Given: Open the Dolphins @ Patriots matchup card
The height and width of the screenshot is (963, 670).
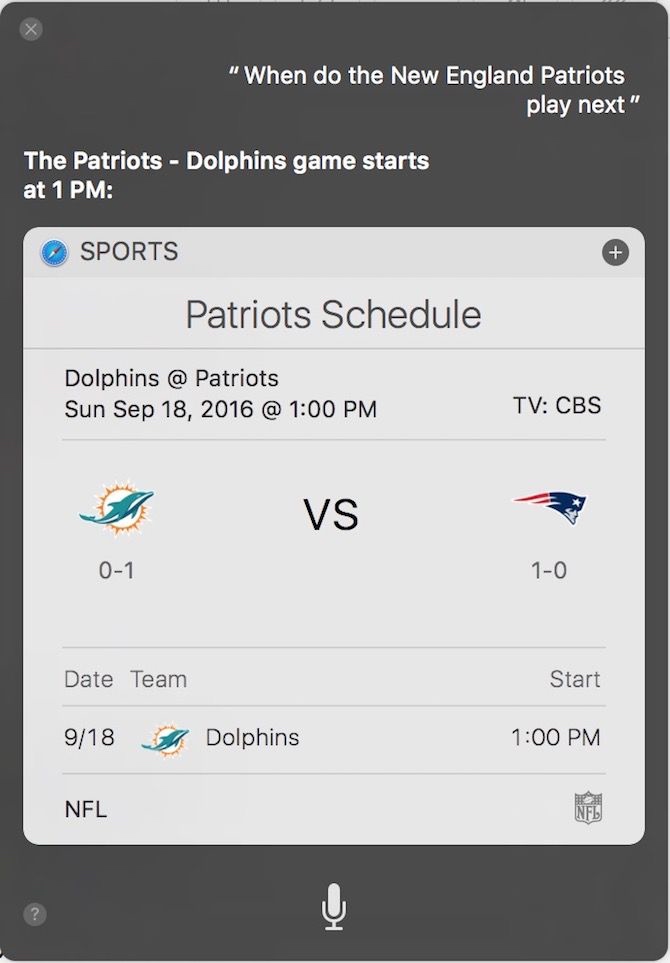Looking at the screenshot, I should click(x=333, y=500).
